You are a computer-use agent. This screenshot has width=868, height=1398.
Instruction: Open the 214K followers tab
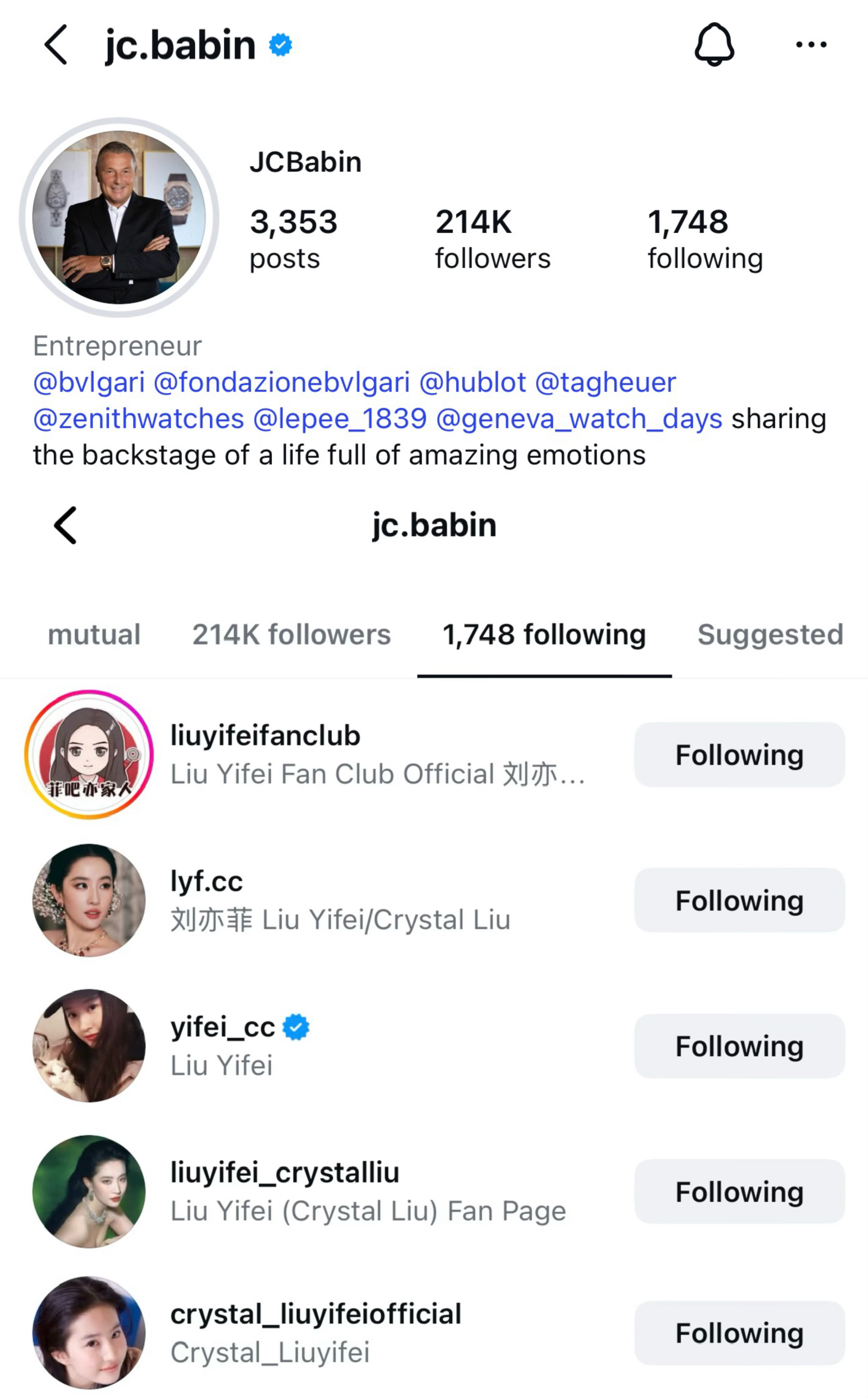coord(292,635)
